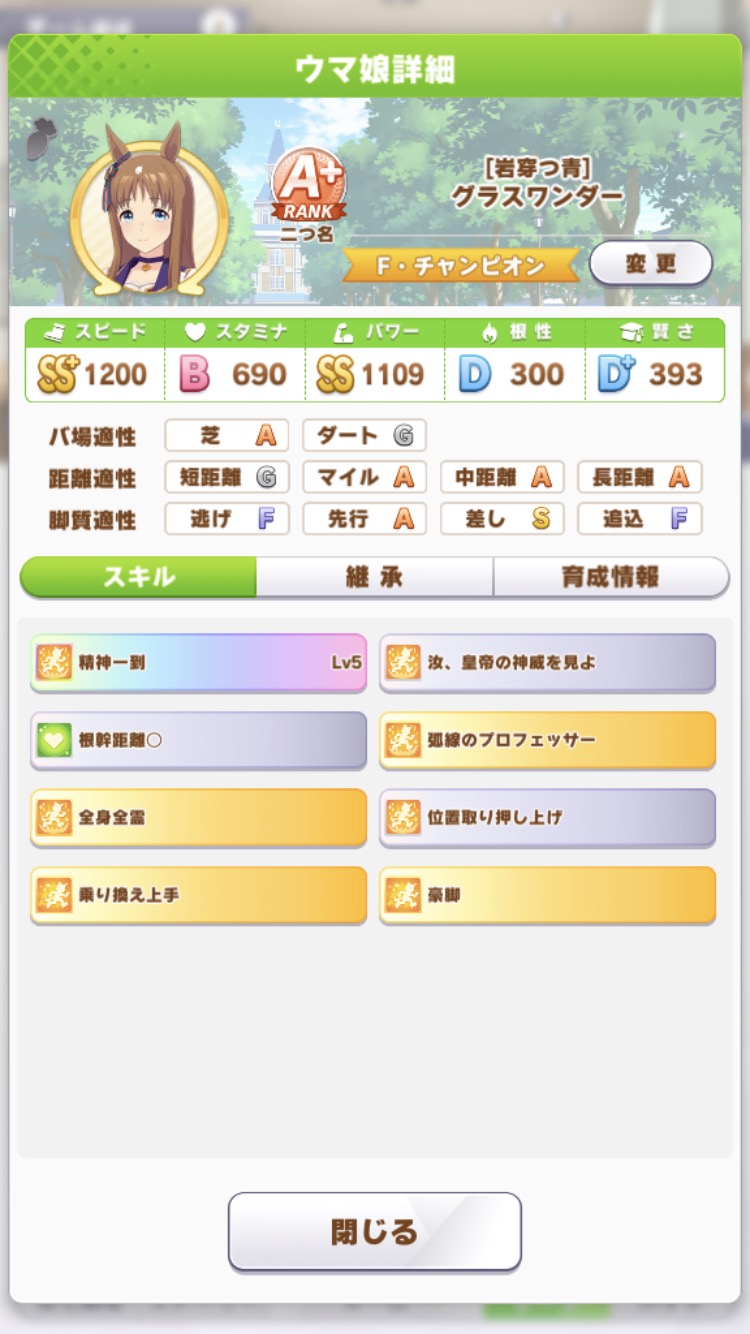Show details for skill 豪脚
The height and width of the screenshot is (1334, 750).
(547, 894)
